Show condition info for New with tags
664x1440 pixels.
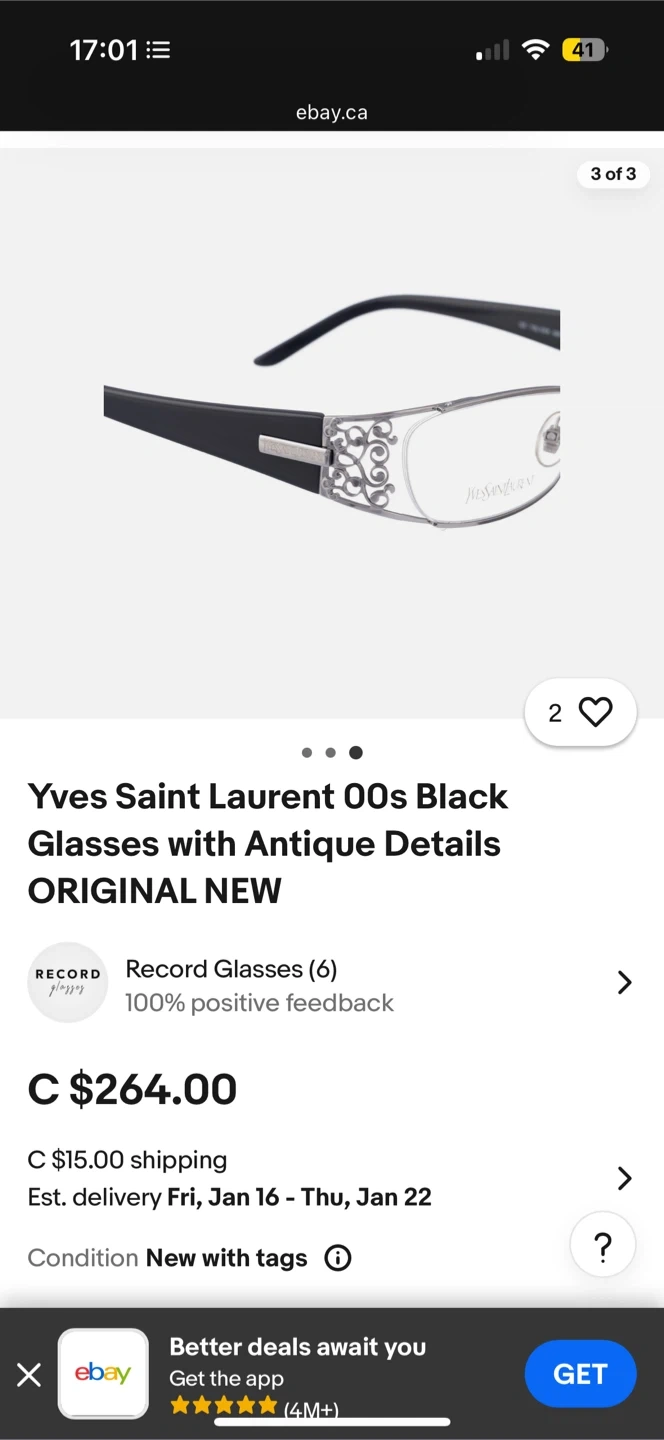pos(338,1258)
